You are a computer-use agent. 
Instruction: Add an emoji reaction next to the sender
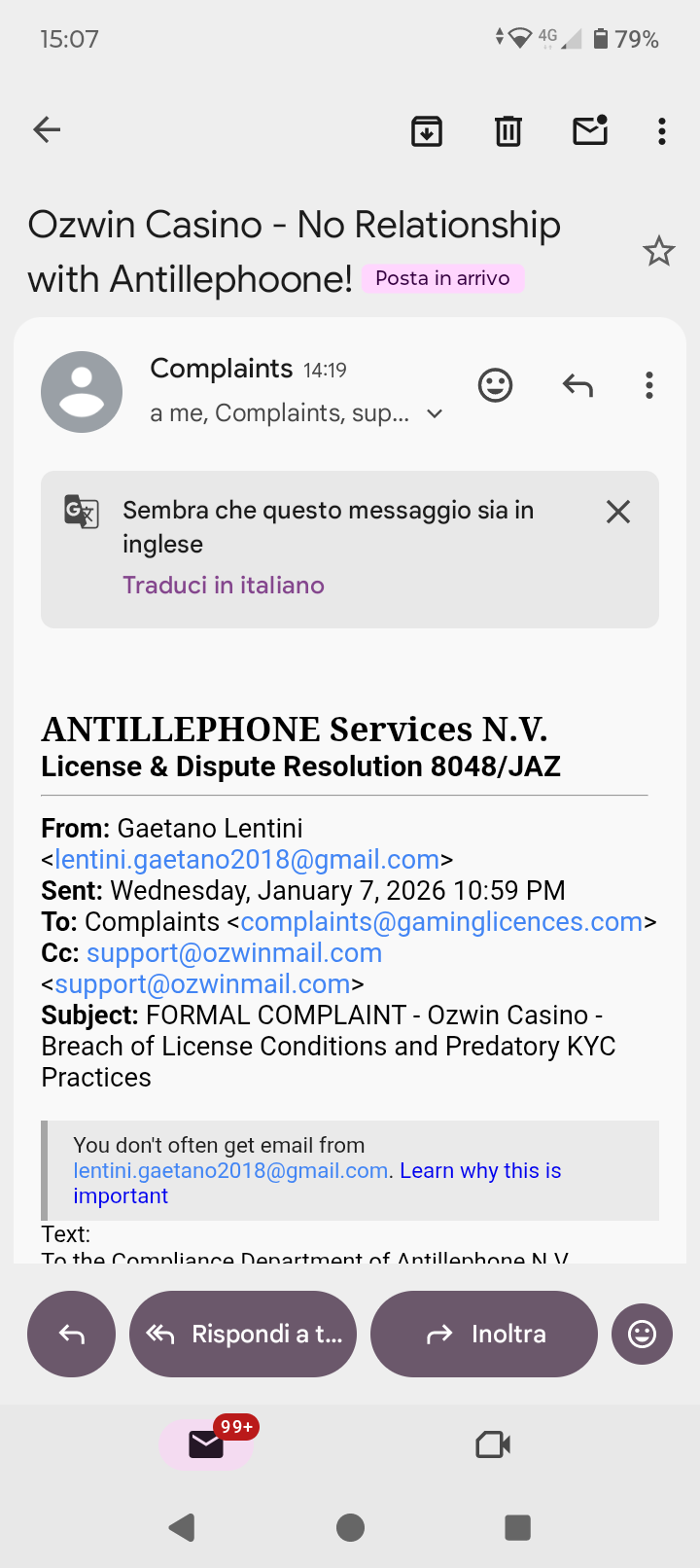pos(496,386)
